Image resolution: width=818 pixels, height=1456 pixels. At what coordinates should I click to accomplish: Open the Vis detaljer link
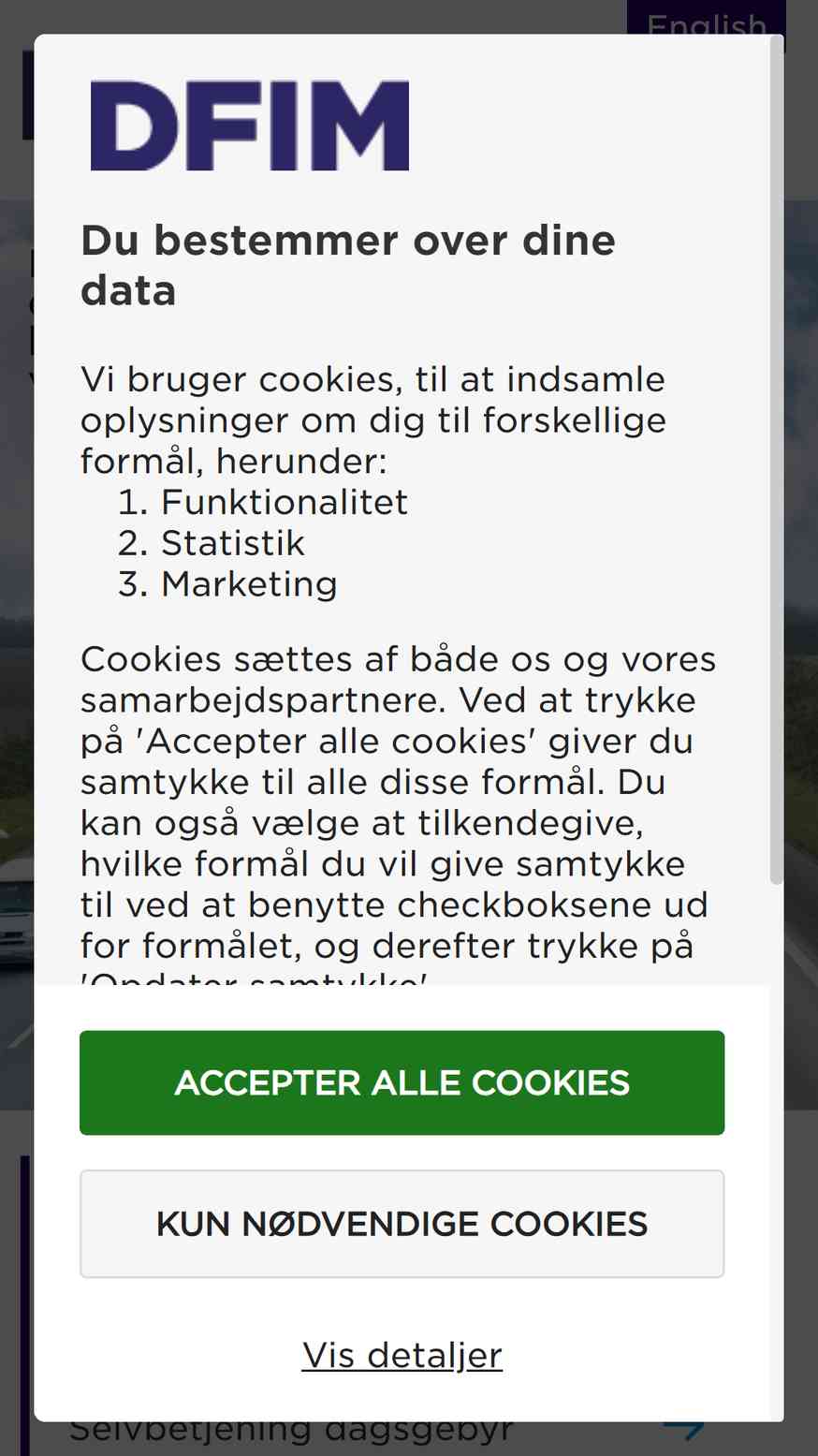pos(402,1355)
